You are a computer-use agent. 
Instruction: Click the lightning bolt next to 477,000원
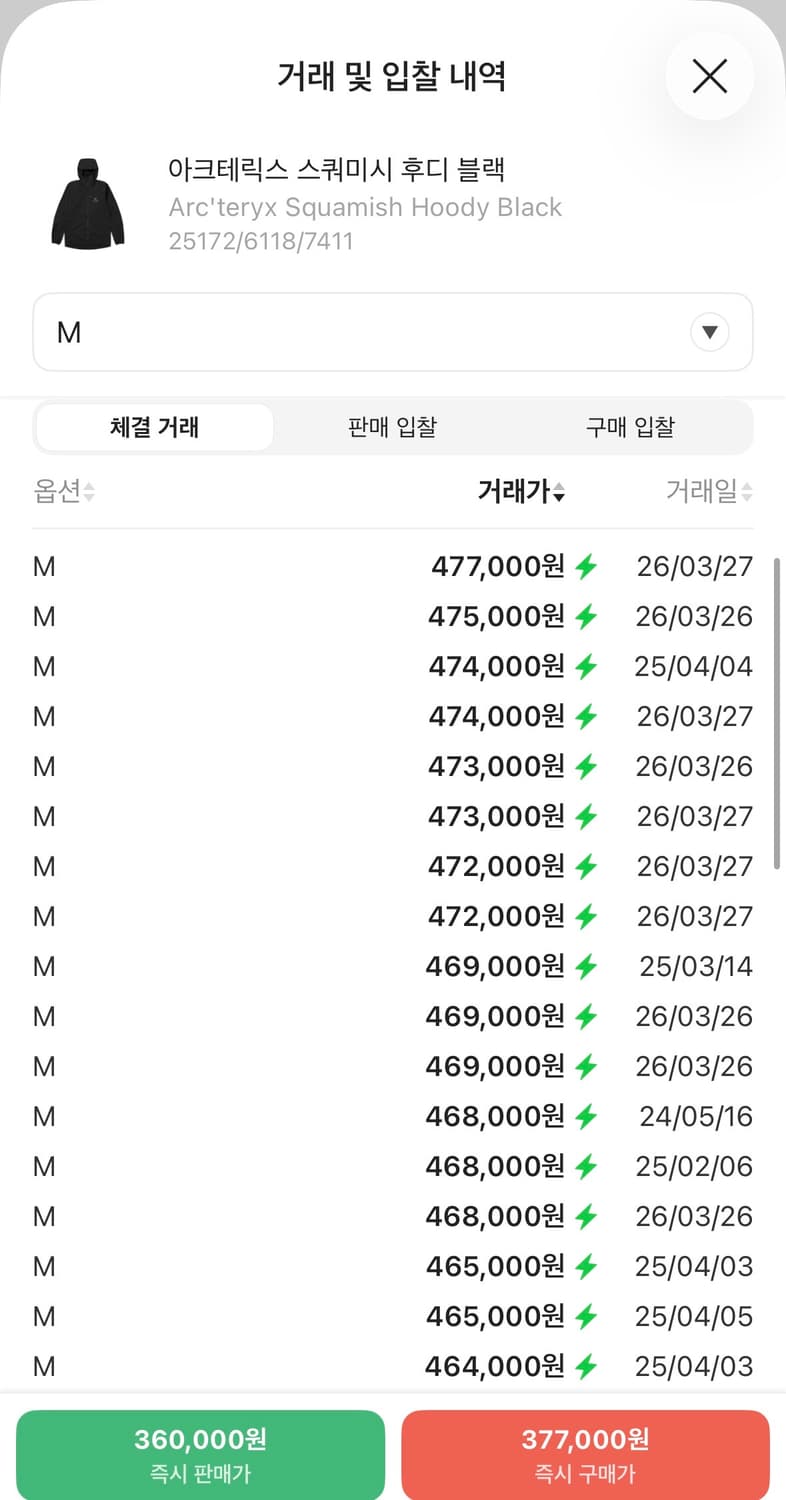click(585, 566)
